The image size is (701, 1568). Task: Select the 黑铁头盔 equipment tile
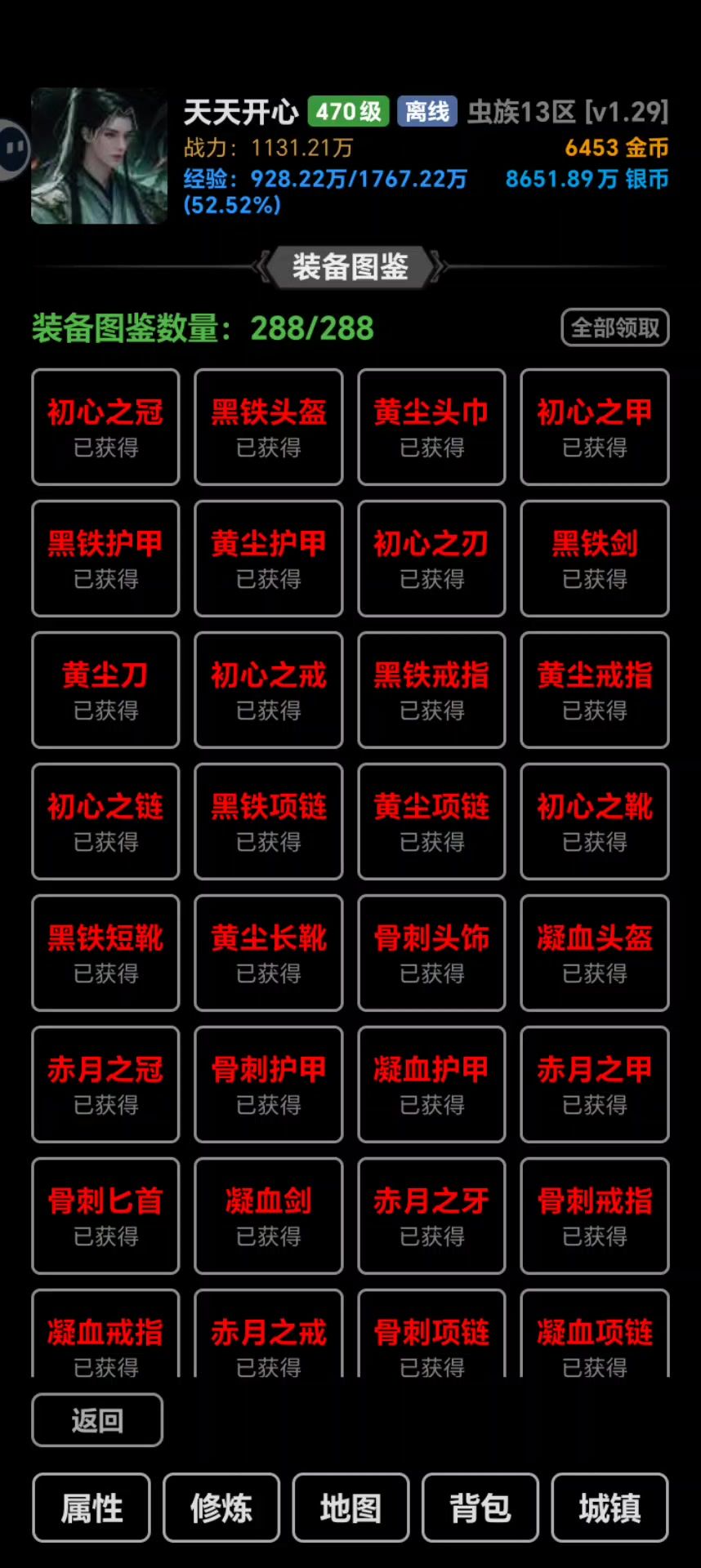click(269, 427)
